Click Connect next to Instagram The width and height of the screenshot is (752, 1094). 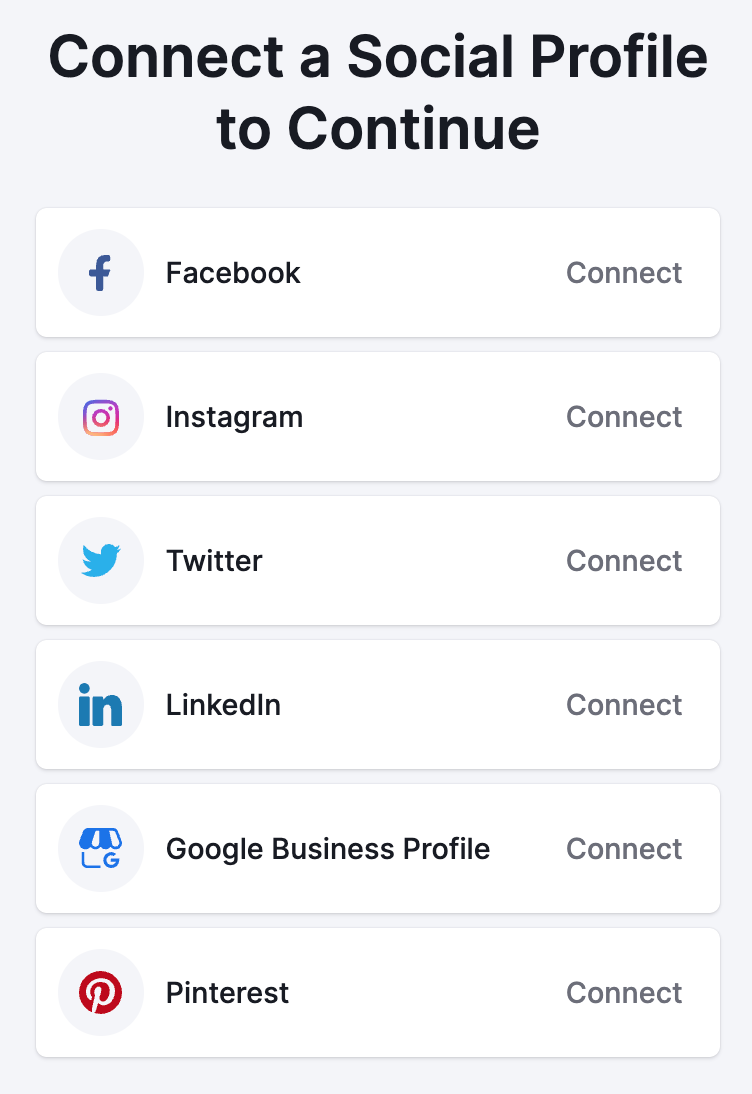click(x=624, y=416)
